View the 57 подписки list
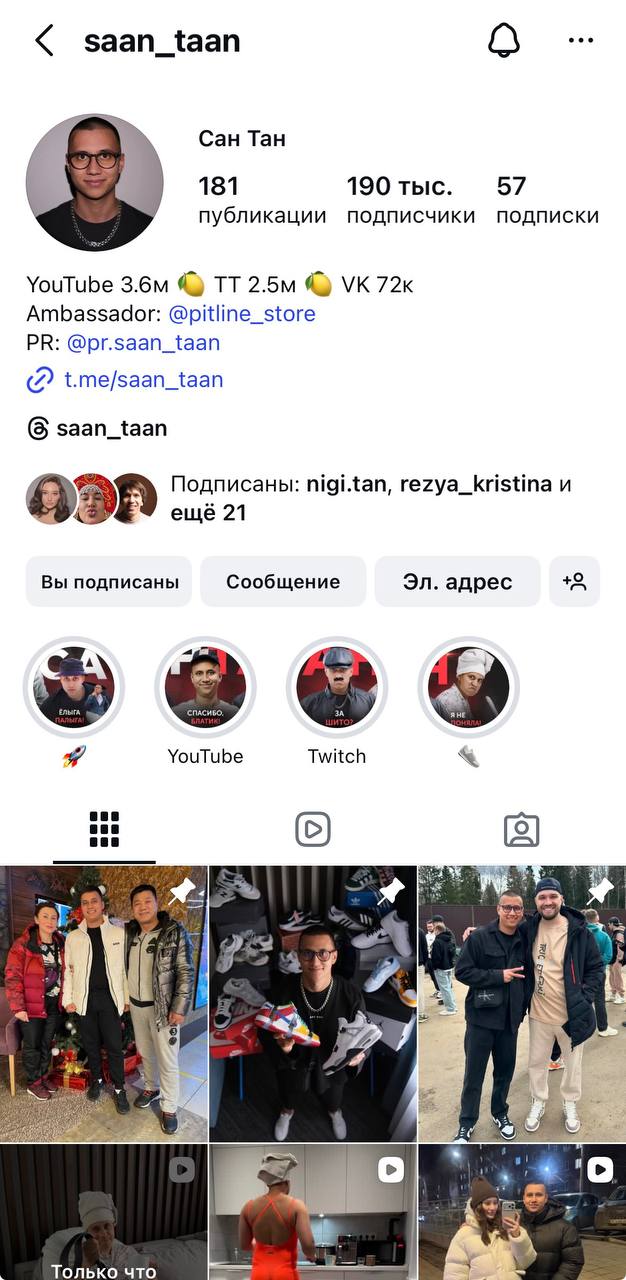The image size is (626, 1280). tap(547, 200)
